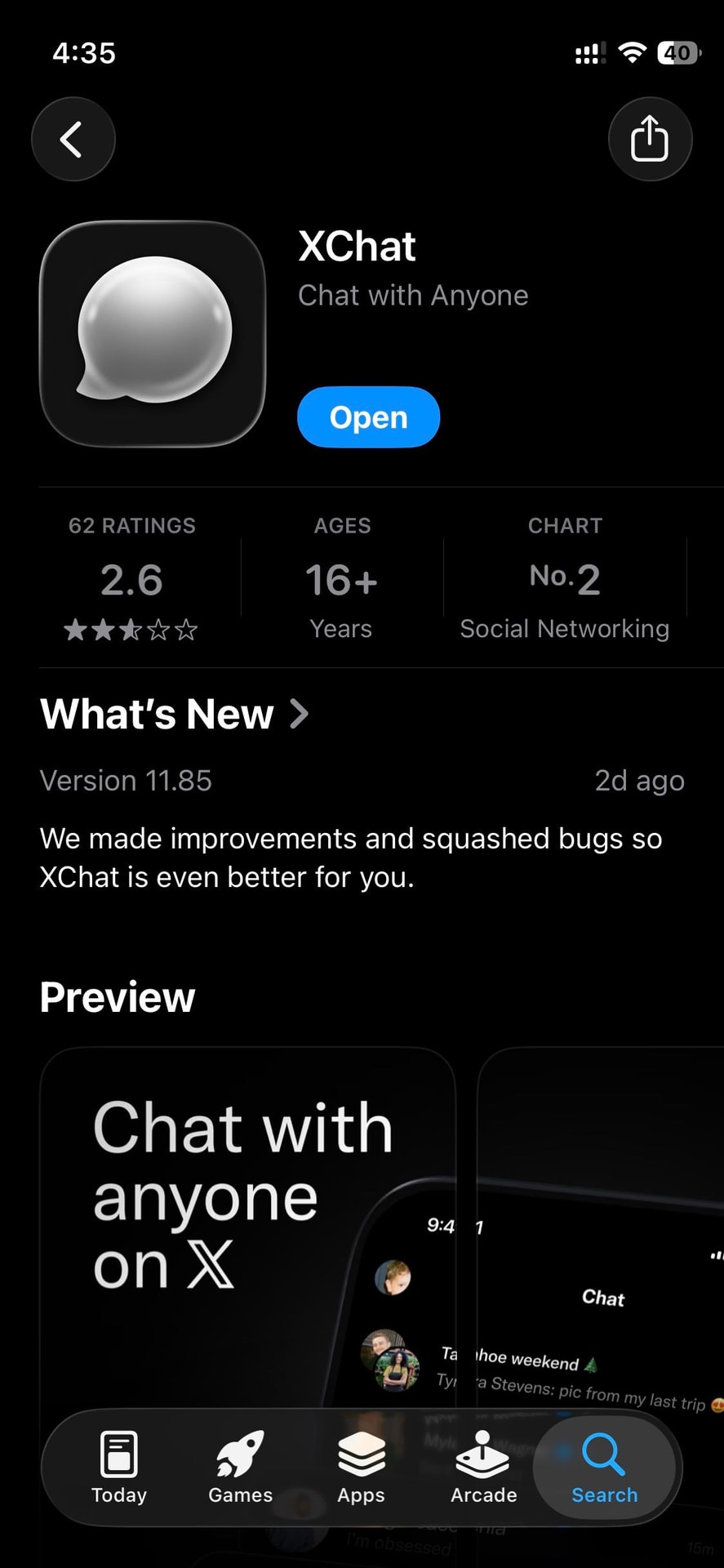The image size is (724, 1568).
Task: Switch to the Today tab
Action: point(119,1468)
